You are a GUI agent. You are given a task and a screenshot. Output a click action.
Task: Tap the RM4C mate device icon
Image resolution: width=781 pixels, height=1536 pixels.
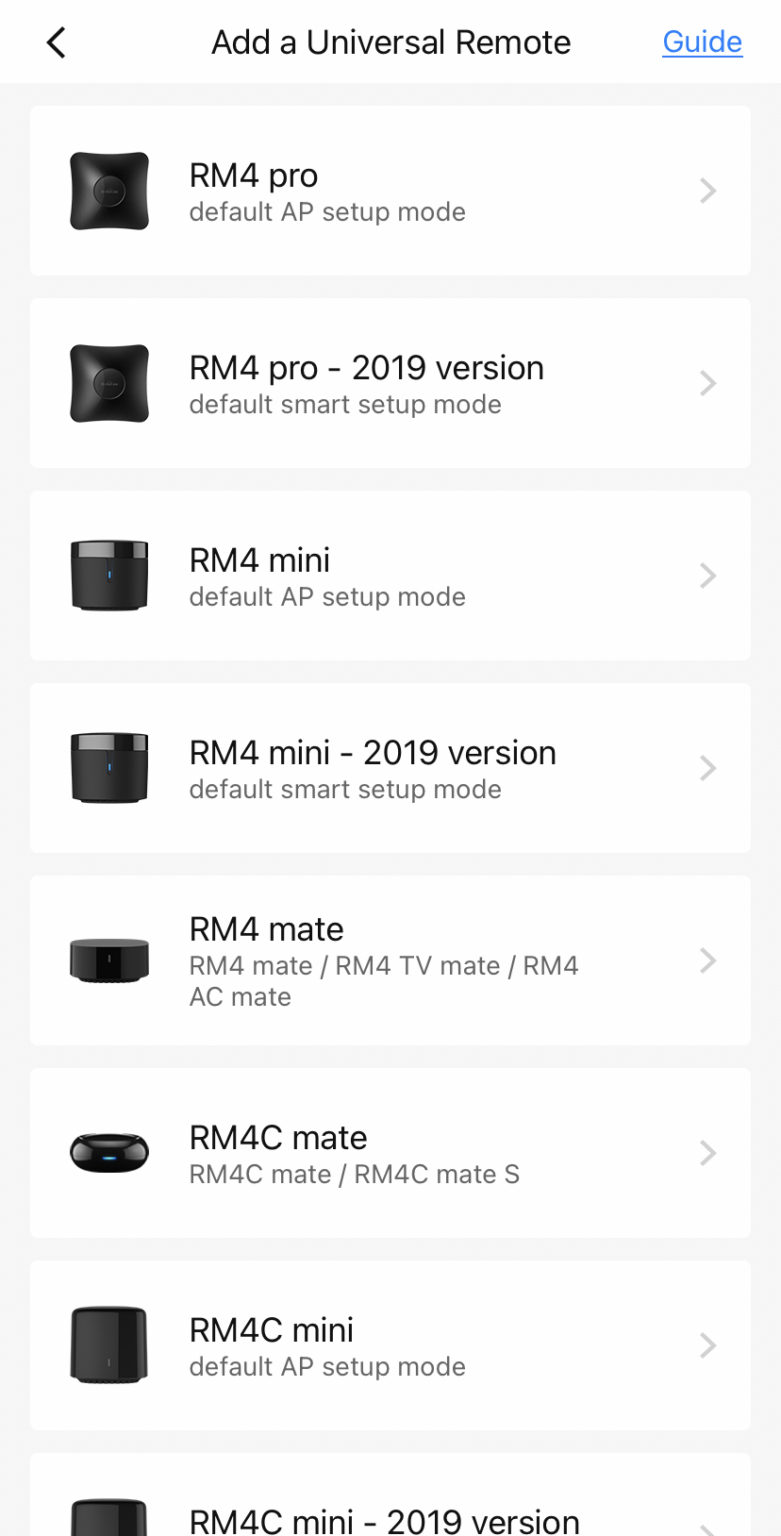click(110, 1152)
